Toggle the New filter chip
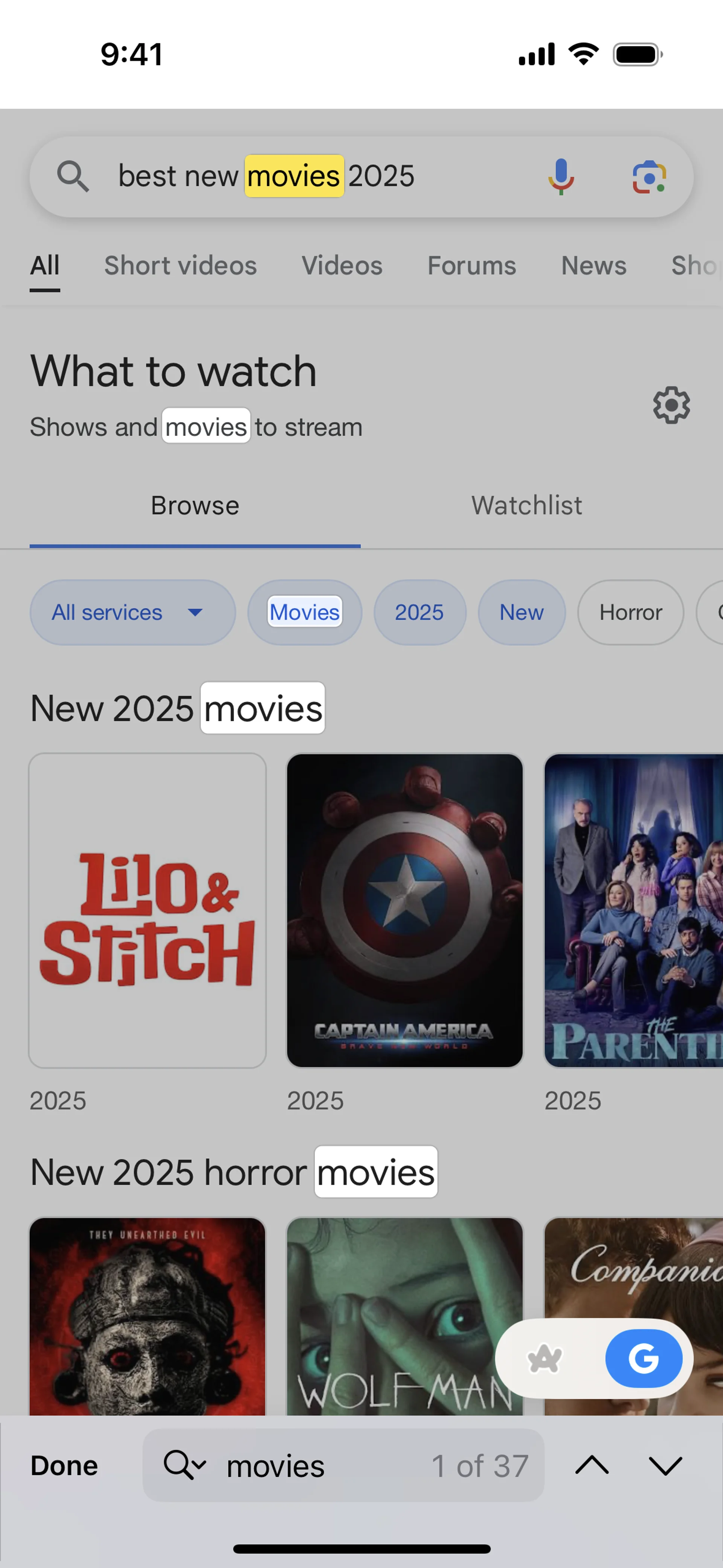Image resolution: width=723 pixels, height=1568 pixels. pos(522,612)
